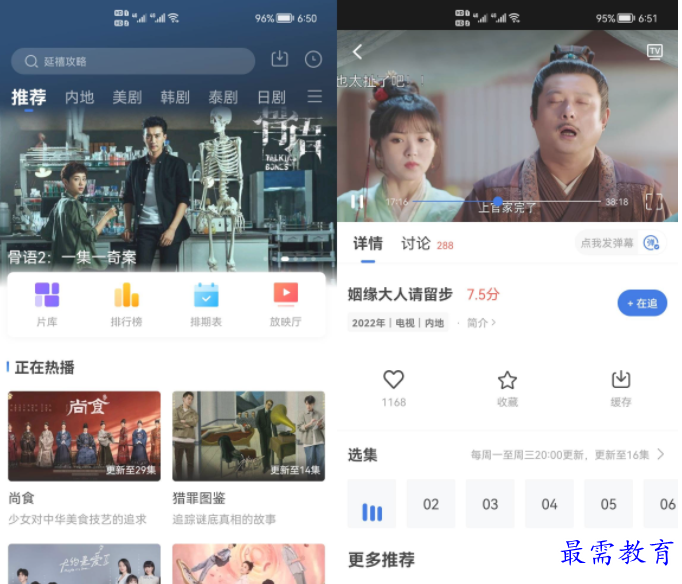The image size is (682, 584).
Task: Open the 猎罪图鉴 drama card
Action: coord(248,437)
